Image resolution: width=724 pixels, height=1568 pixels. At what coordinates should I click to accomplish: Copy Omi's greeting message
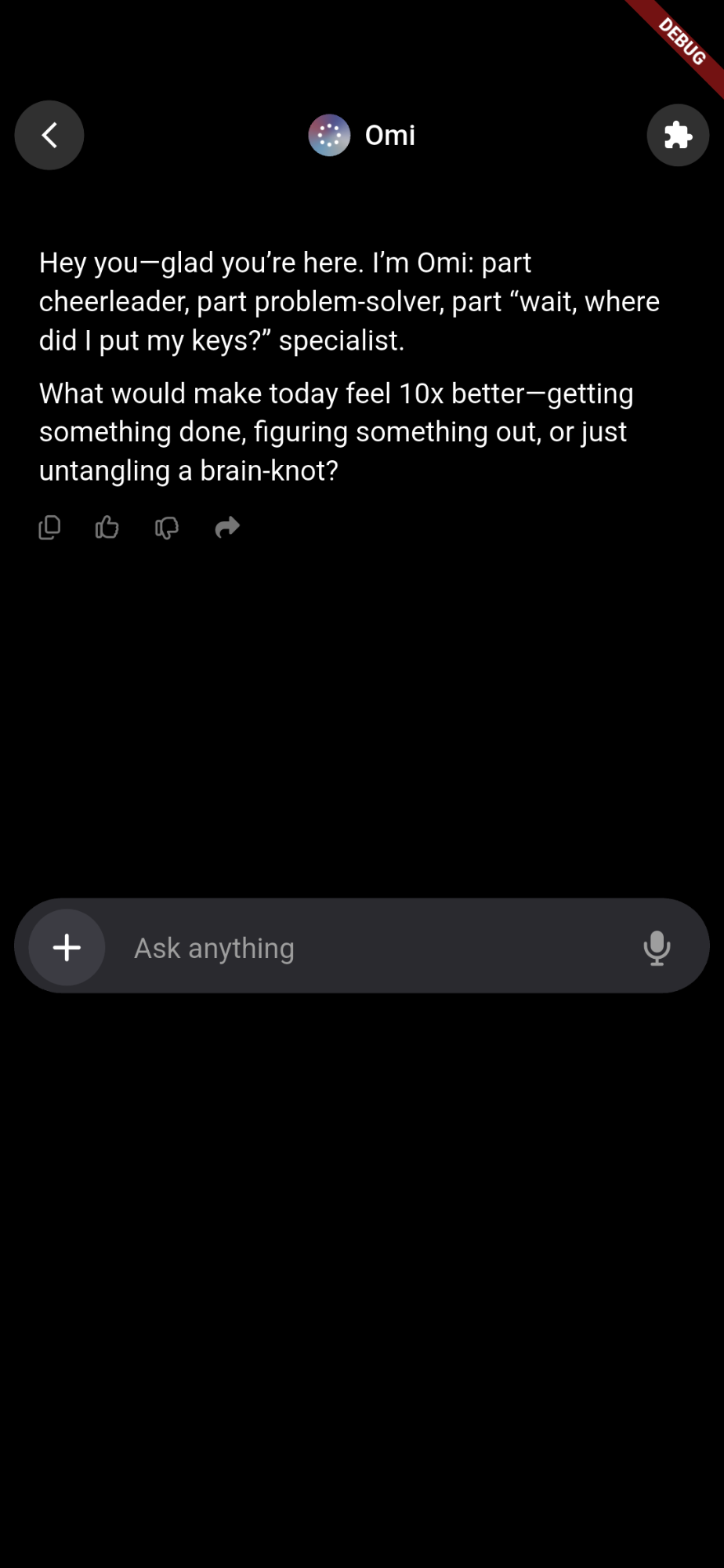click(x=49, y=528)
